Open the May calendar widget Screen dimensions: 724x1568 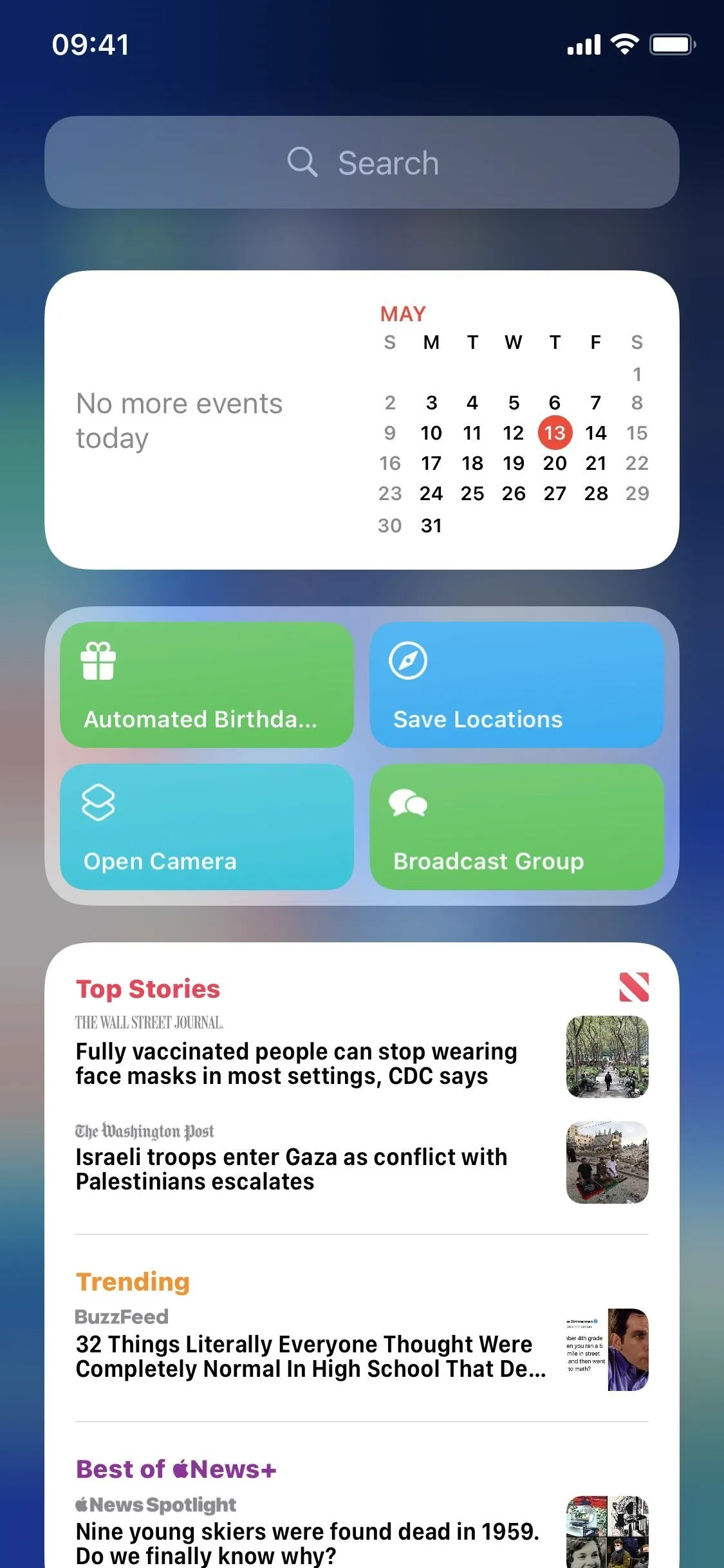pos(362,420)
